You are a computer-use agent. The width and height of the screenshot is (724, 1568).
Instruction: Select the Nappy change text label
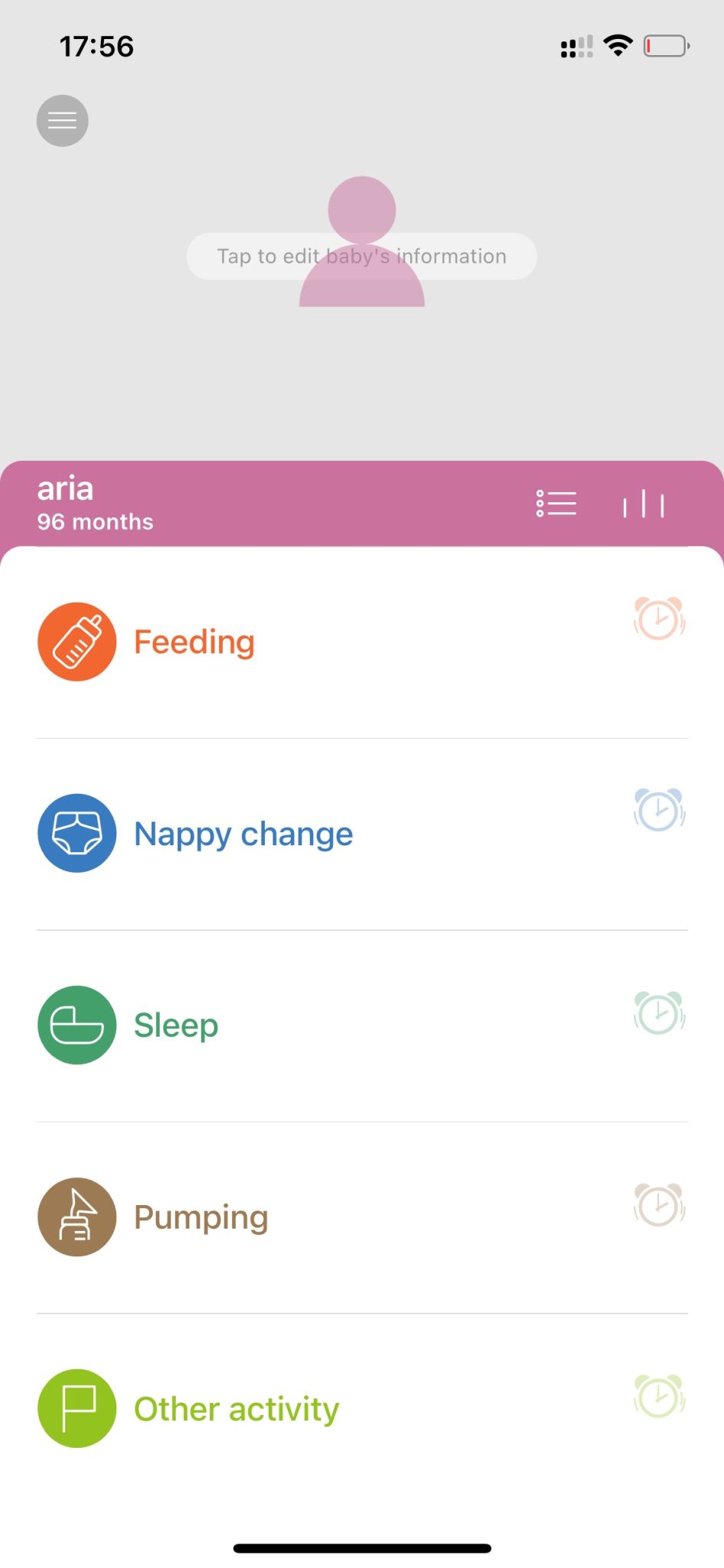click(243, 833)
